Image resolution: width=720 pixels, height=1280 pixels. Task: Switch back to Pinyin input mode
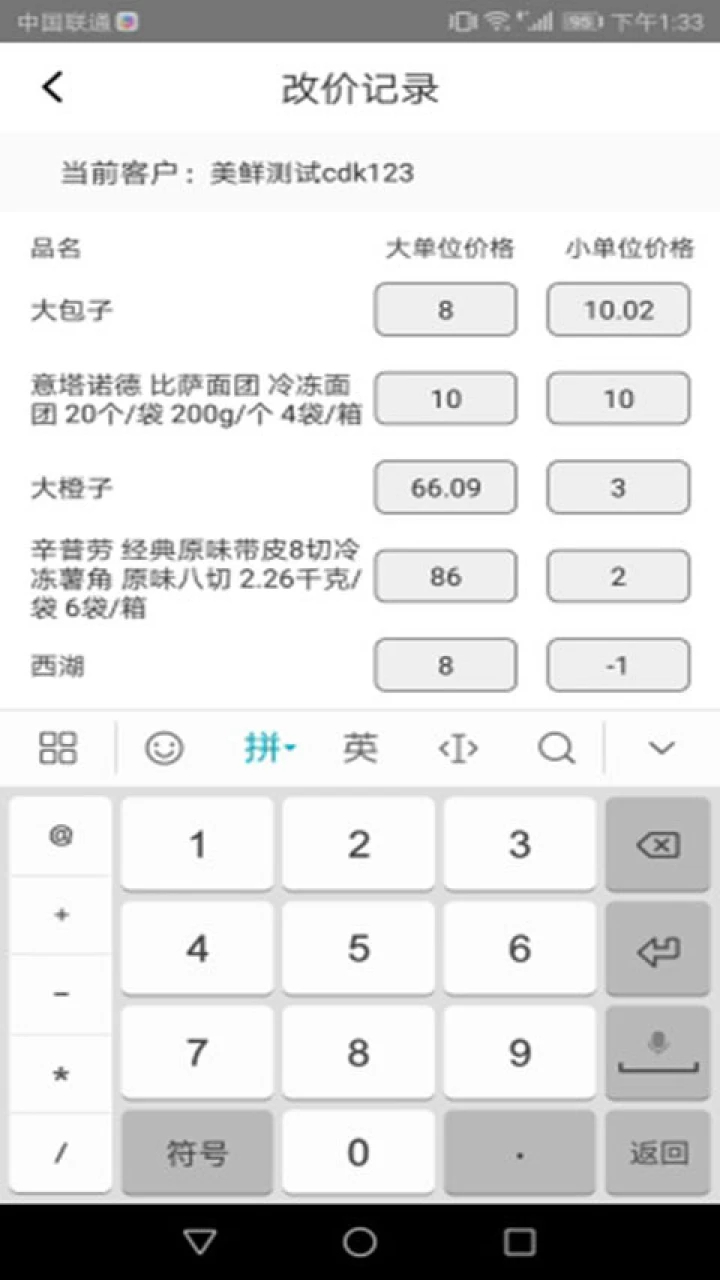click(265, 747)
